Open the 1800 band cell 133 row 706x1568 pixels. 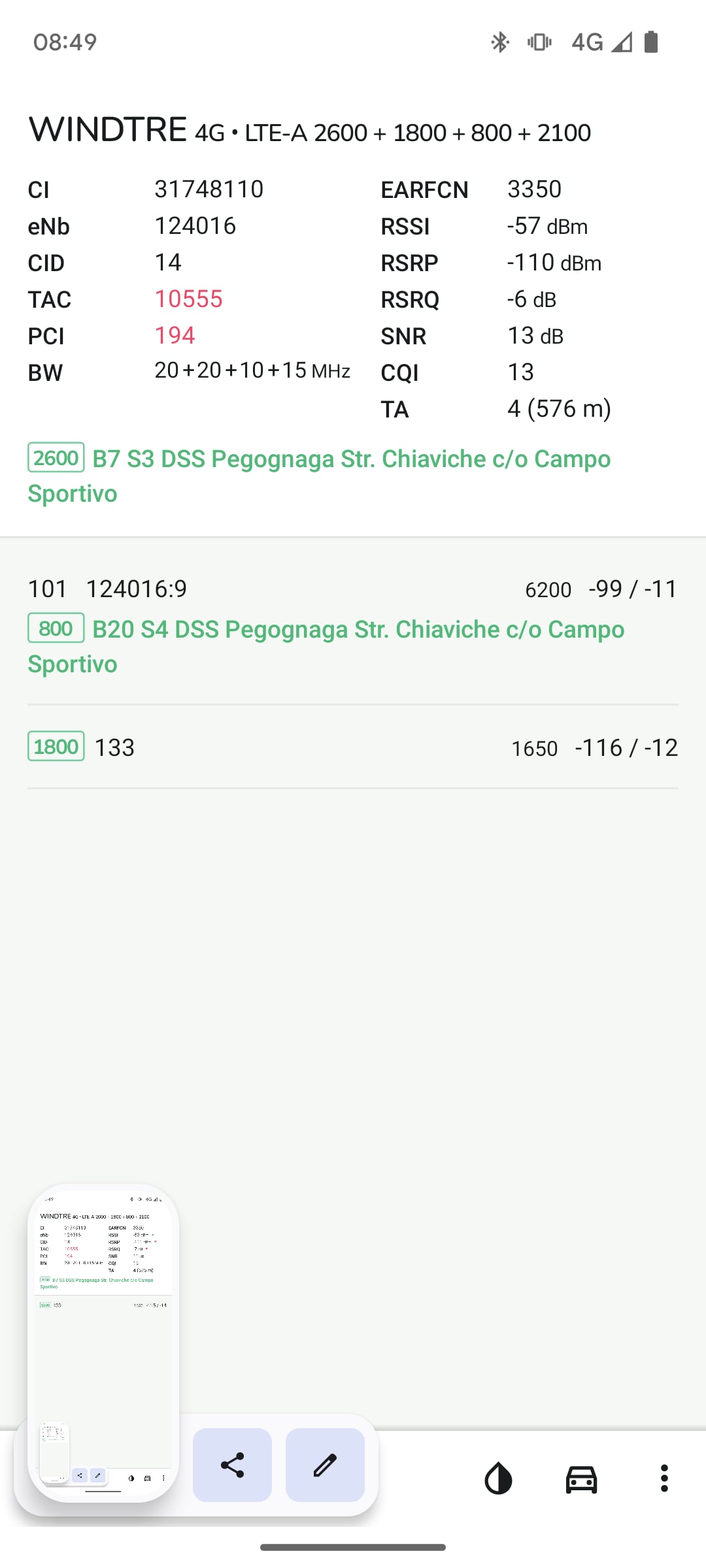(x=353, y=747)
